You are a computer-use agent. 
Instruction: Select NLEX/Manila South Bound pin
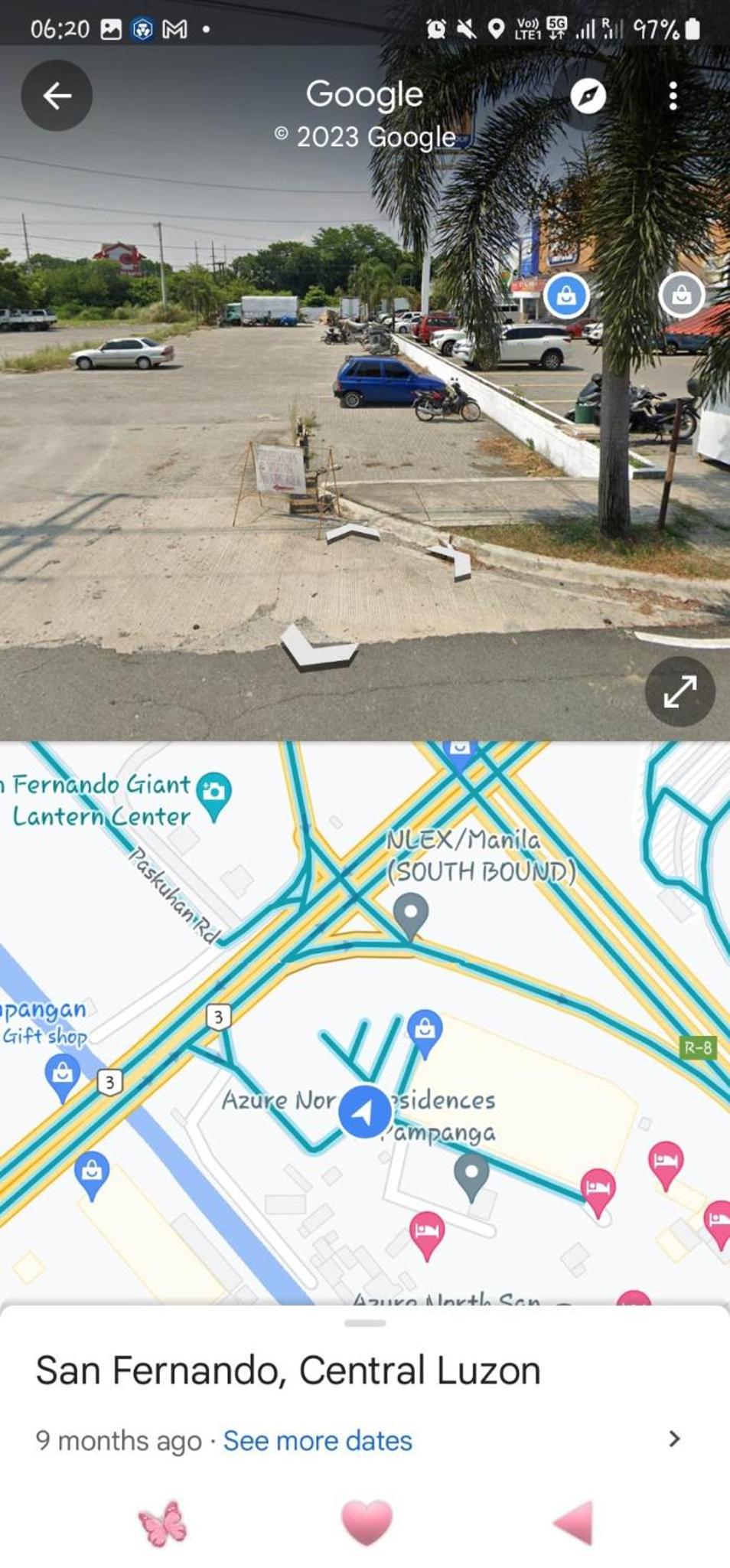click(x=411, y=913)
